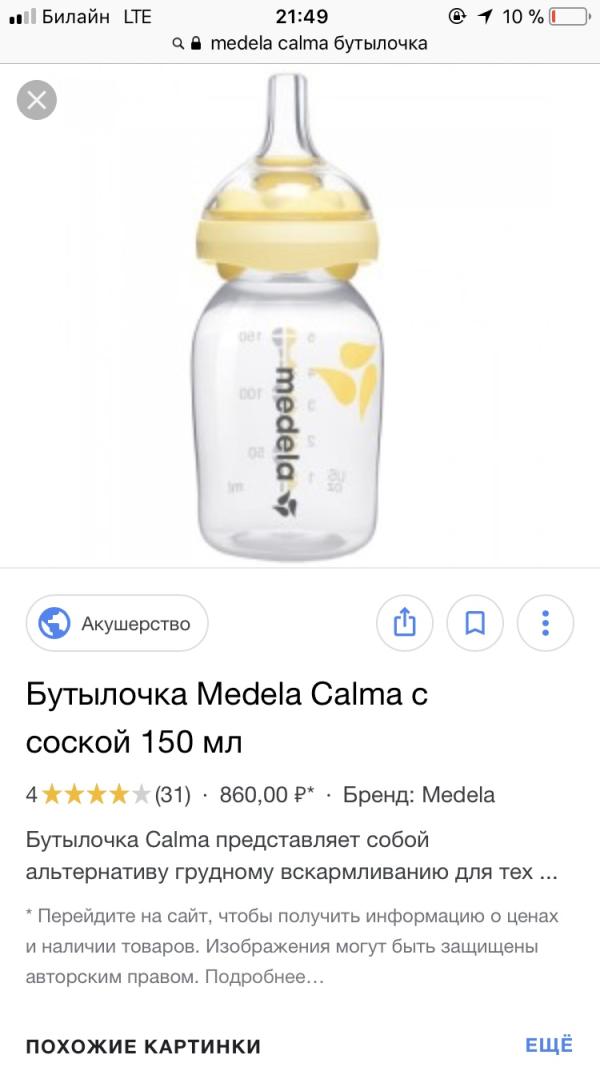This screenshot has height=1066, width=600.
Task: Open the three-dot overflow menu
Action: [545, 624]
